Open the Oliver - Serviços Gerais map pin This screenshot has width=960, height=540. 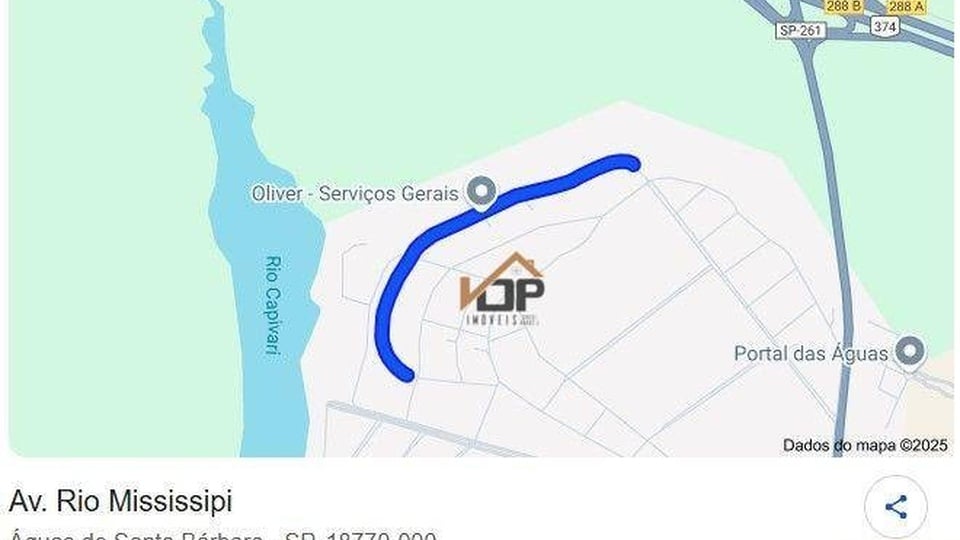[482, 193]
